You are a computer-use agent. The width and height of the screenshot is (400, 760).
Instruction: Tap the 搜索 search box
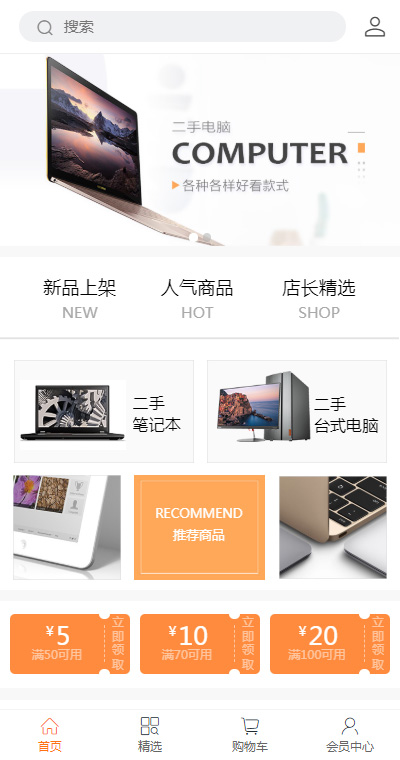tap(182, 27)
